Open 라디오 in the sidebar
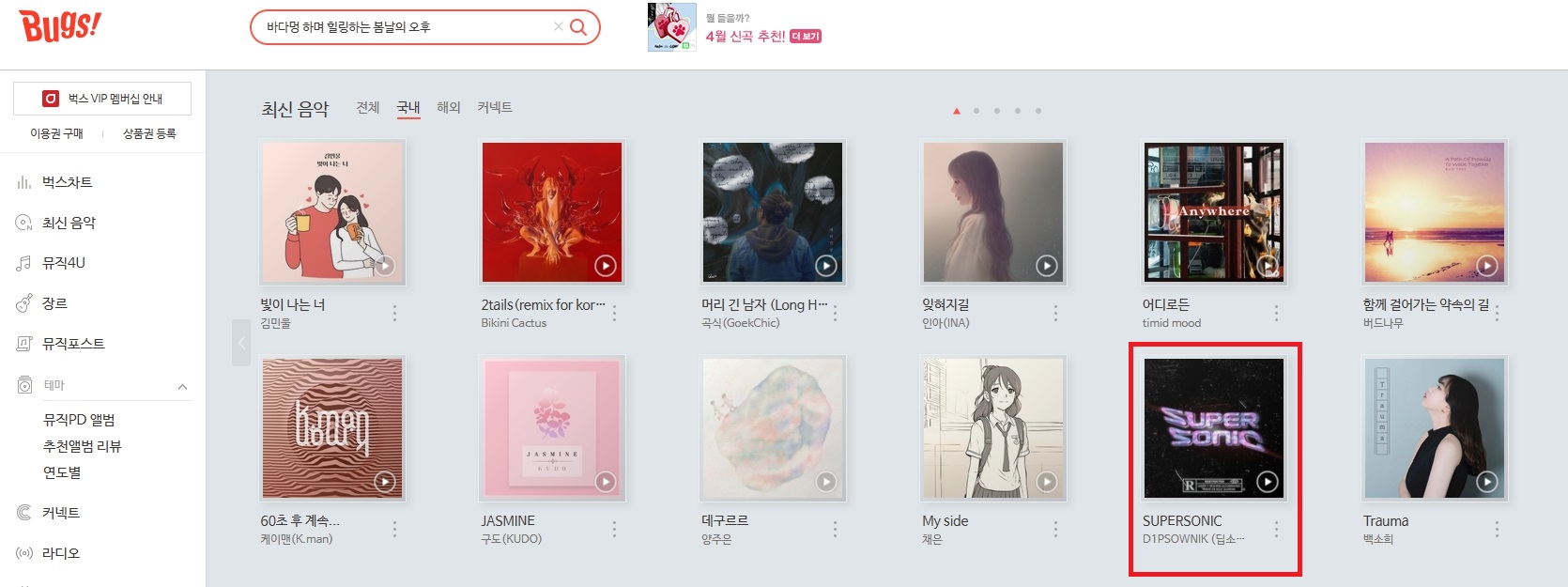 (x=61, y=553)
